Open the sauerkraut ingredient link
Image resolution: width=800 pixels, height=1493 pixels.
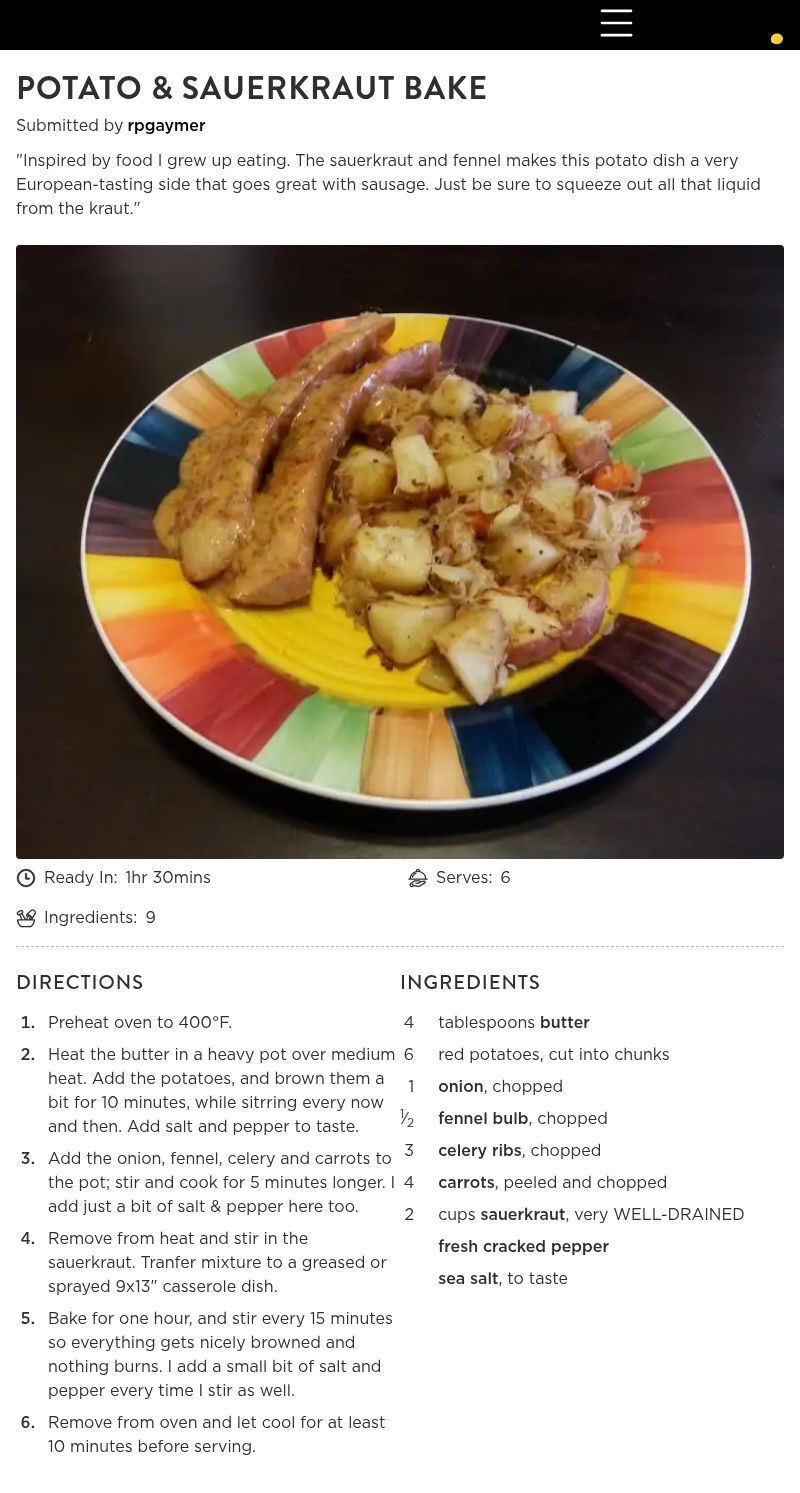coord(522,1215)
